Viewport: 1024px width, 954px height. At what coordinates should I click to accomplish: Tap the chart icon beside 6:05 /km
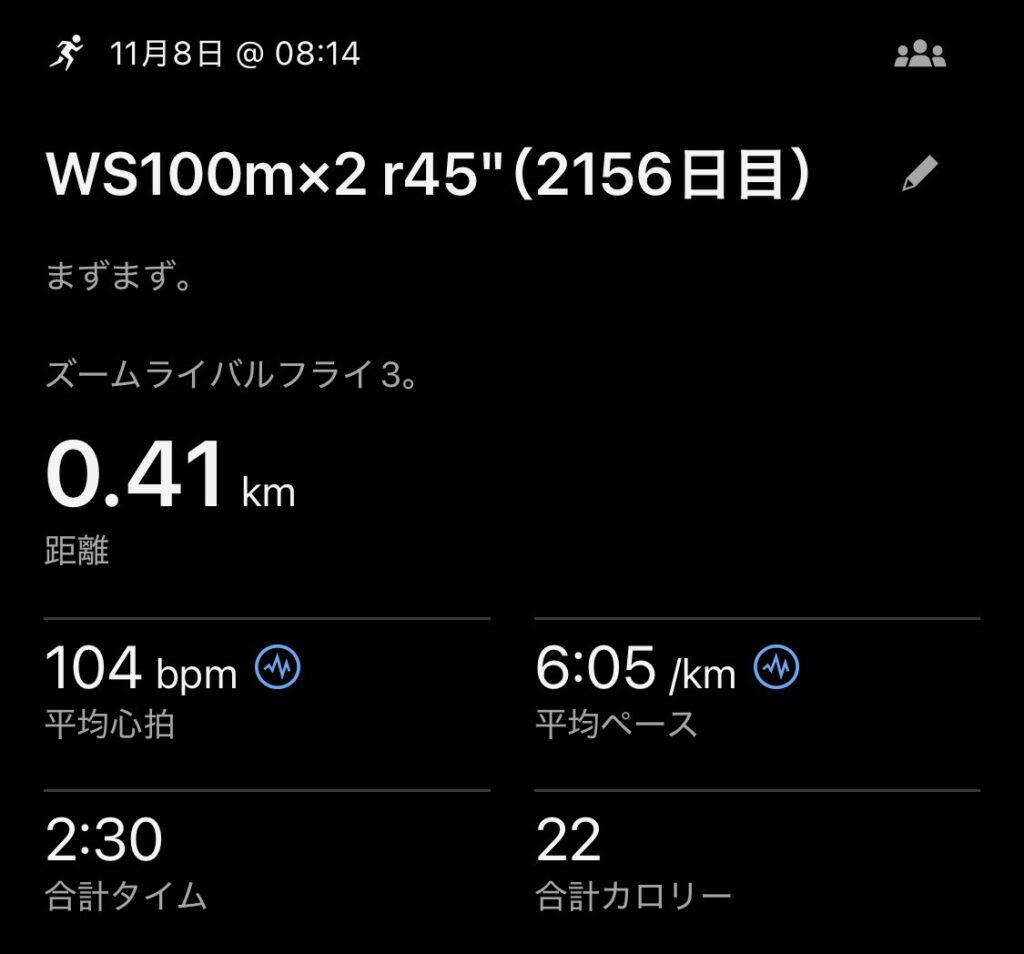point(776,667)
